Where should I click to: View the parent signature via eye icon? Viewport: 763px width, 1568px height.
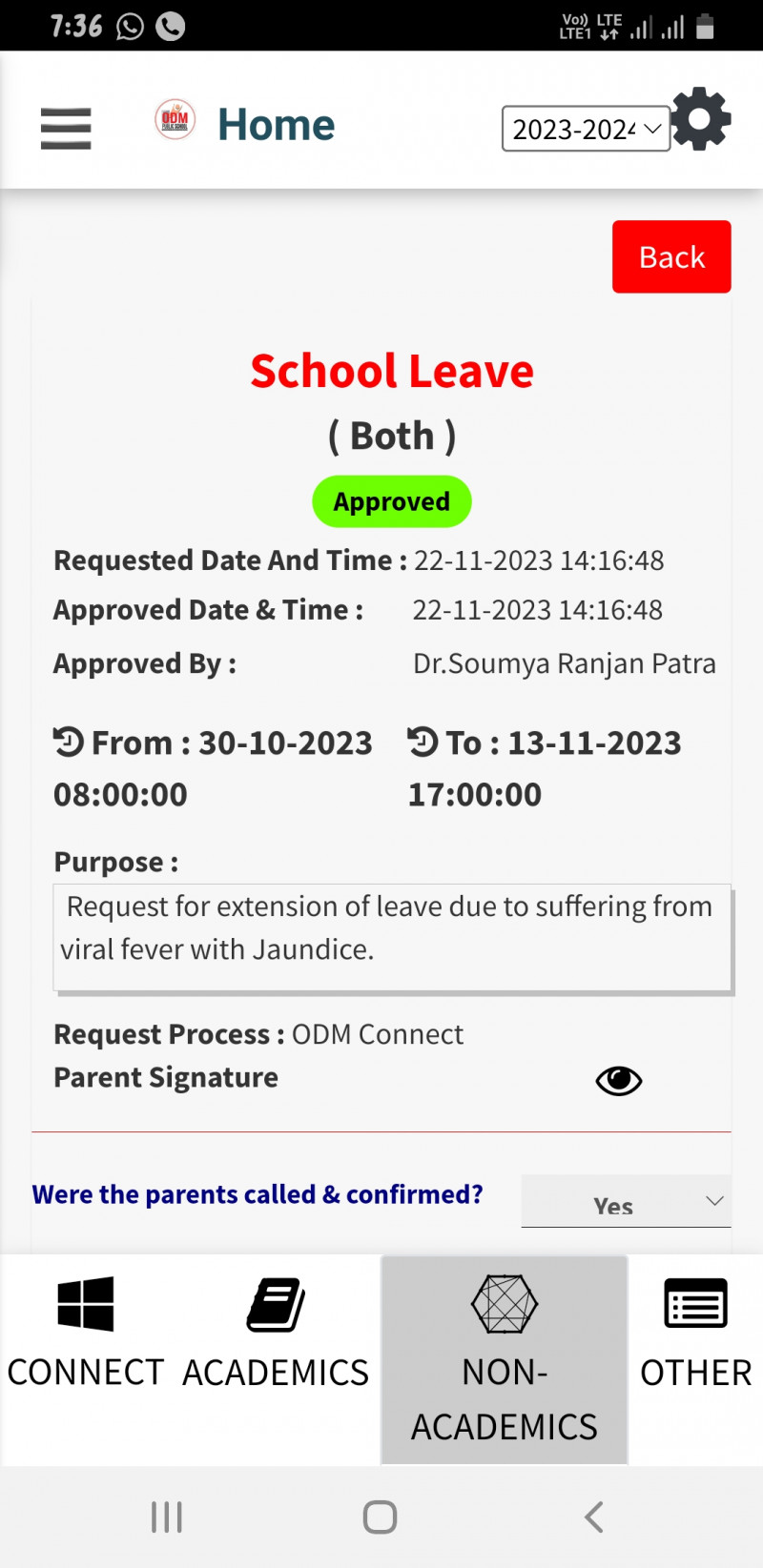(619, 1080)
